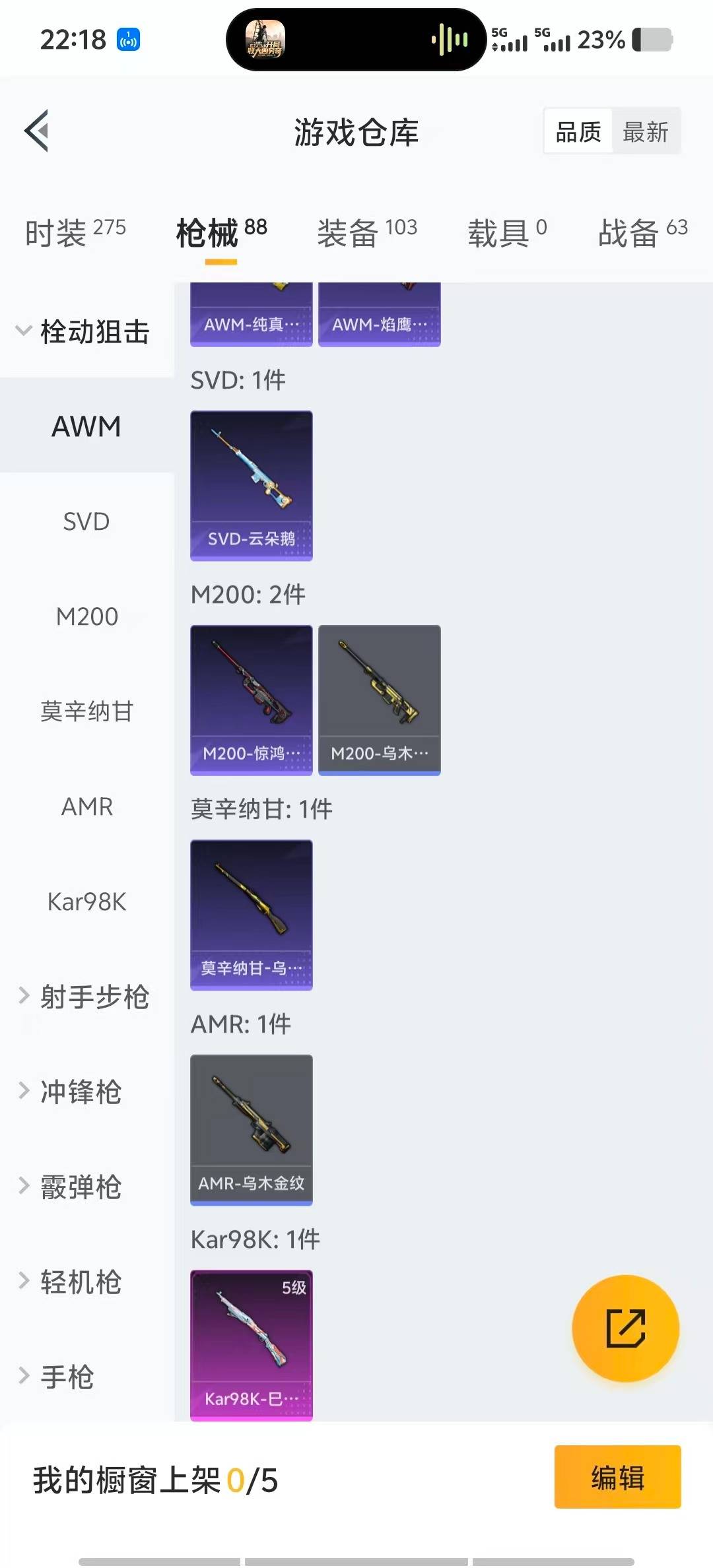Select AWM category in sidebar
713x1568 pixels.
(85, 426)
